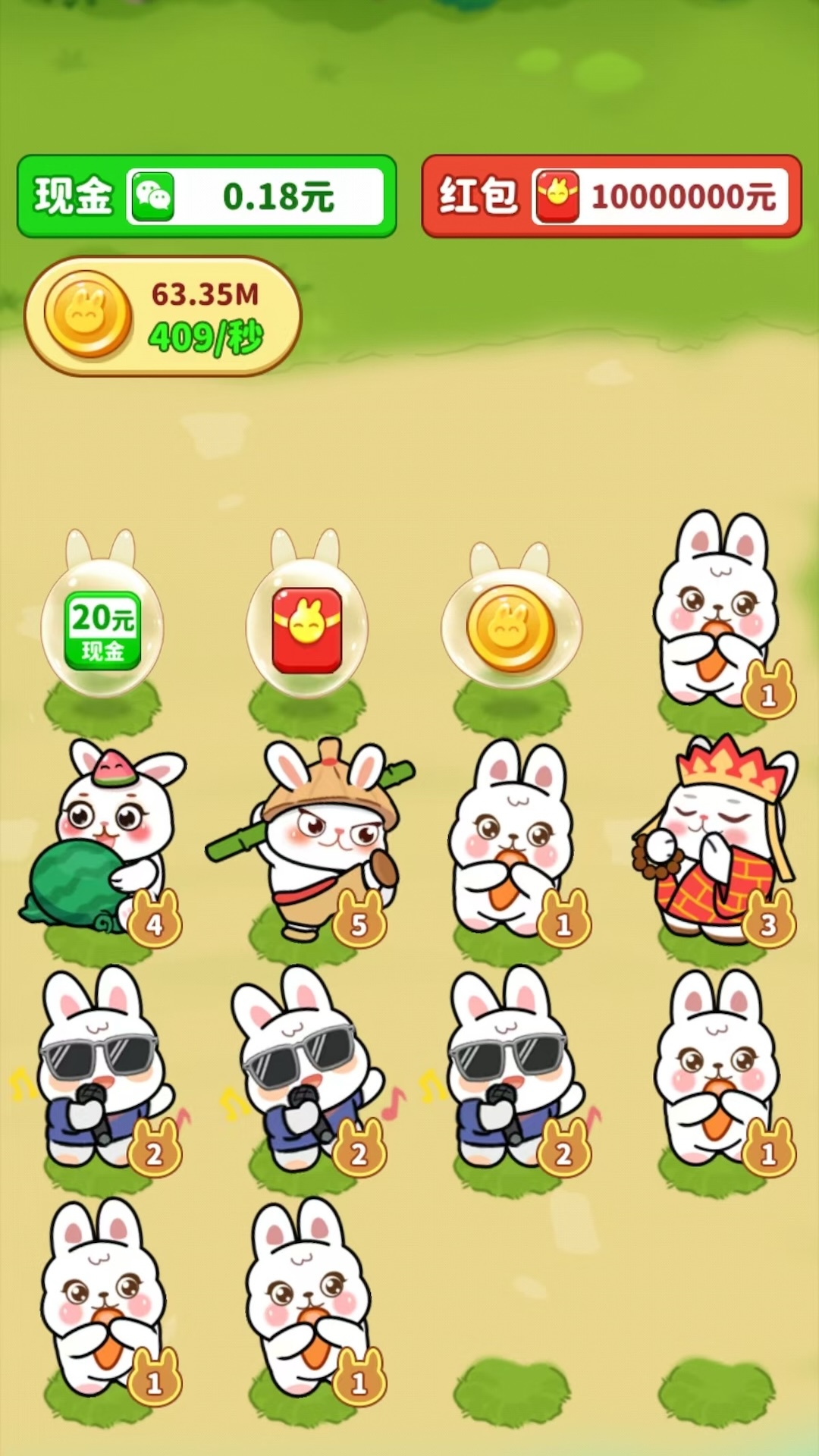Image resolution: width=819 pixels, height=1456 pixels.
Task: Open the 红包 red envelope balance
Action: (x=611, y=196)
